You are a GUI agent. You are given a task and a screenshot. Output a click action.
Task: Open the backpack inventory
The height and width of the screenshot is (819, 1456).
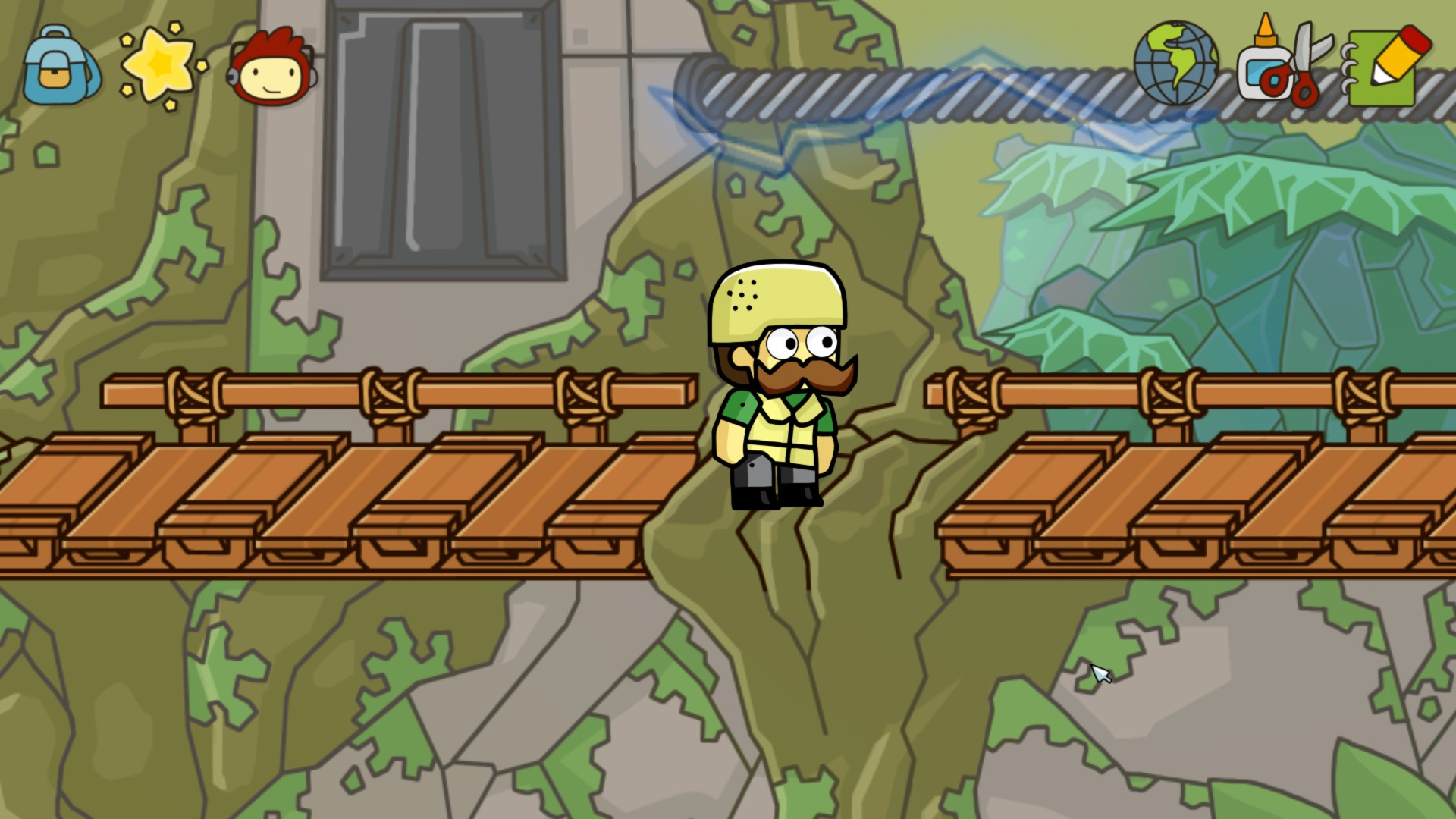(59, 66)
